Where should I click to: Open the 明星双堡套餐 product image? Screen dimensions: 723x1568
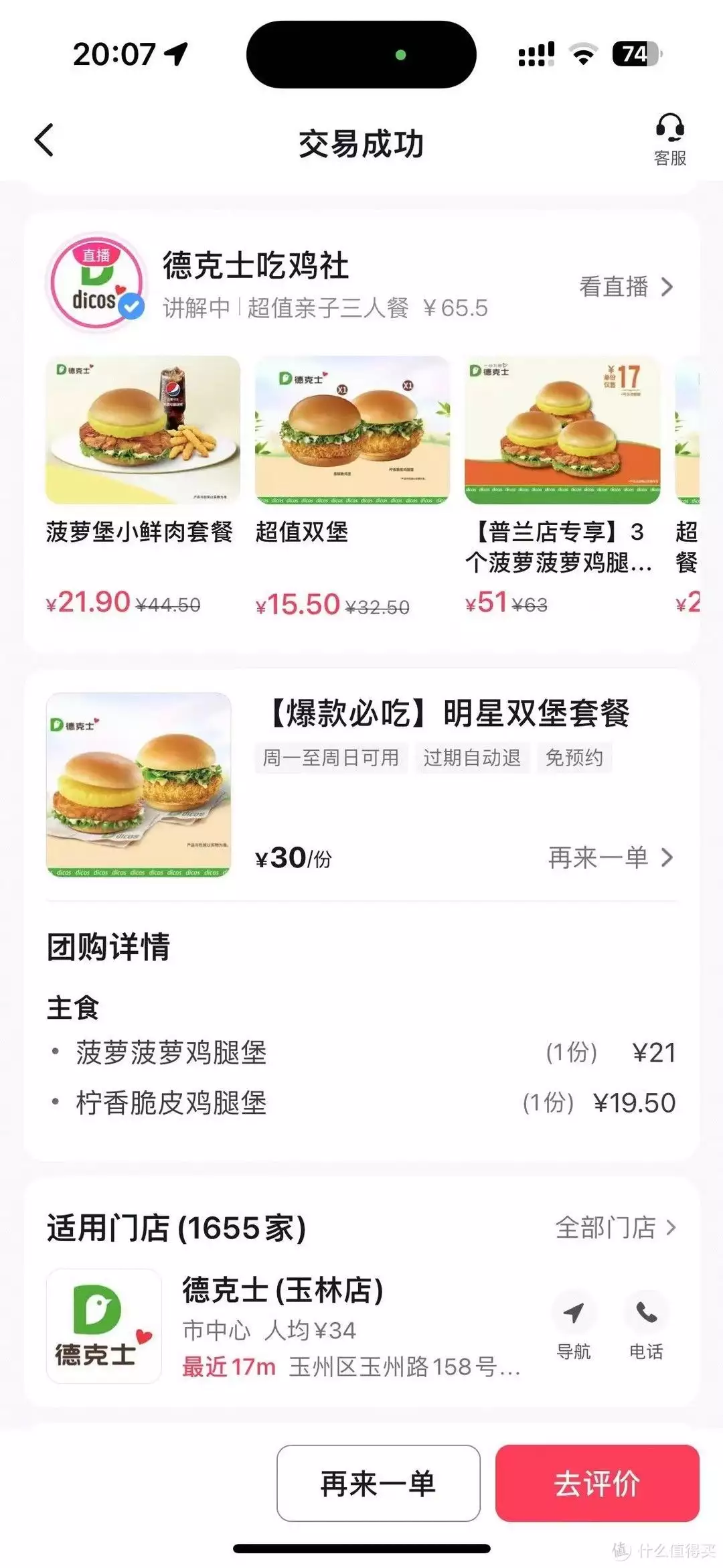pos(139,784)
